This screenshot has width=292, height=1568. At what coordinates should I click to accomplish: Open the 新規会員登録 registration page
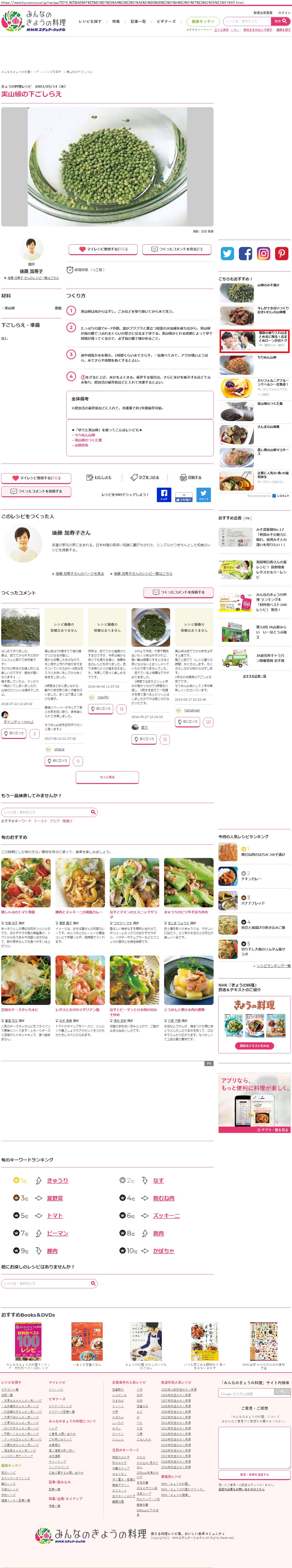[x=263, y=13]
